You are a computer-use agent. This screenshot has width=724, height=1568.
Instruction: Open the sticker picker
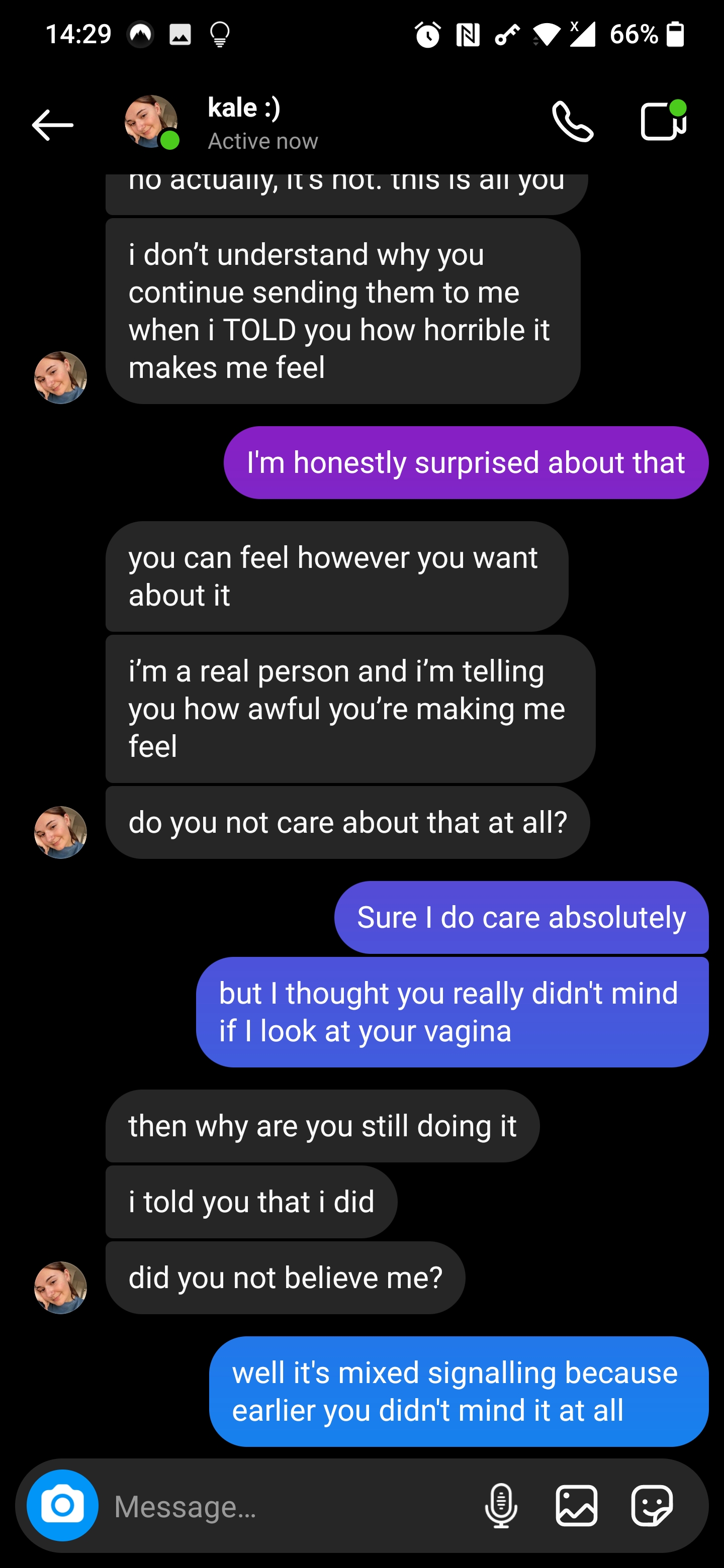652,1505
